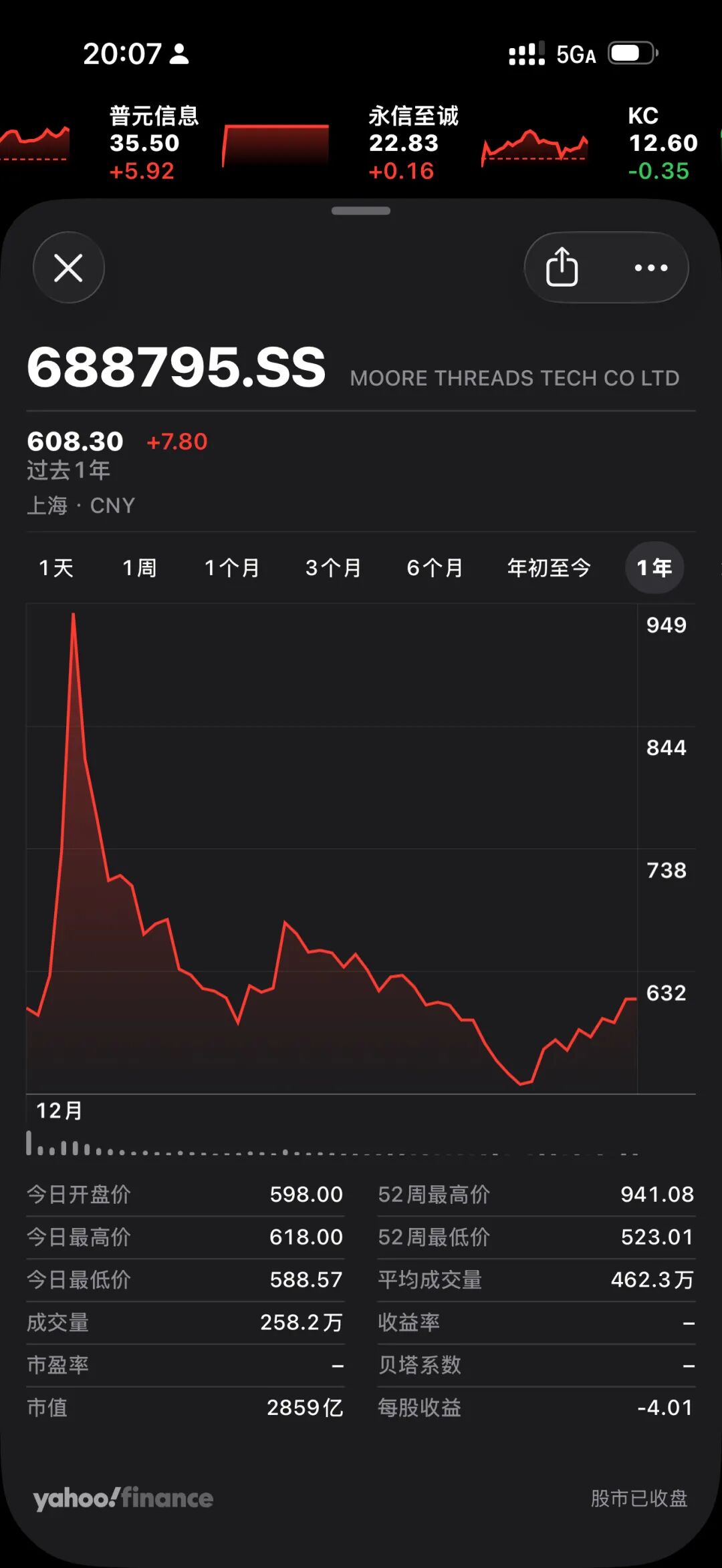This screenshot has width=722, height=1568.
Task: Open the 普元信息 ticker
Action: point(154,143)
